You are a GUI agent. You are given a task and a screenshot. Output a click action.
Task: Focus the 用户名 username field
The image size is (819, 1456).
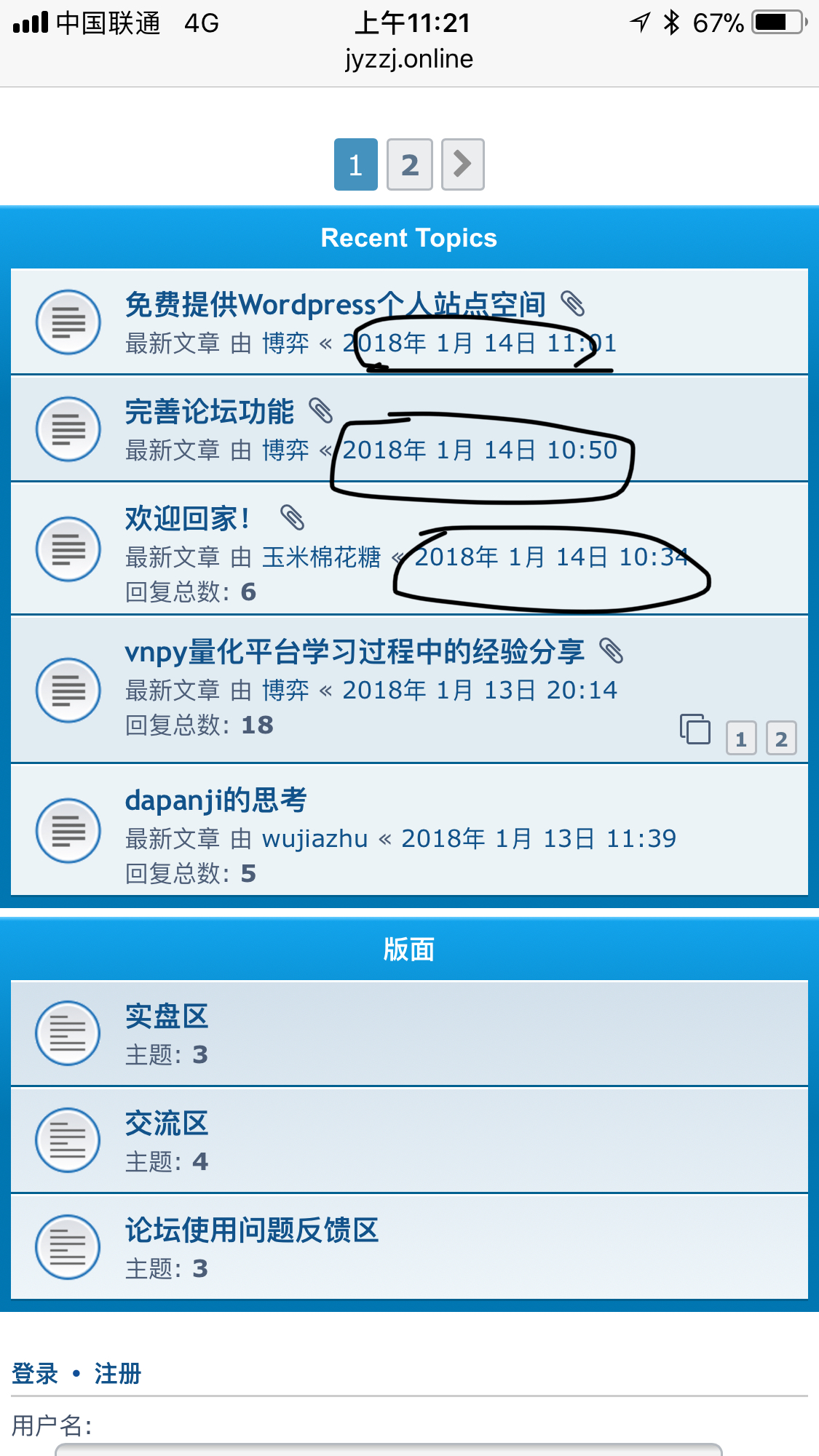point(388,1449)
